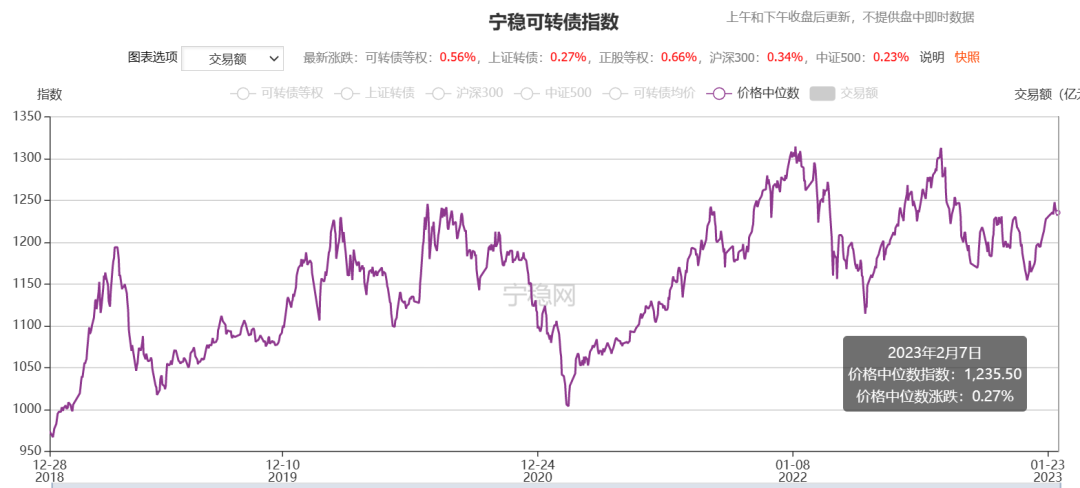This screenshot has width=1080, height=488.
Task: Toggle the 交易额 bar series
Action: [x=844, y=94]
